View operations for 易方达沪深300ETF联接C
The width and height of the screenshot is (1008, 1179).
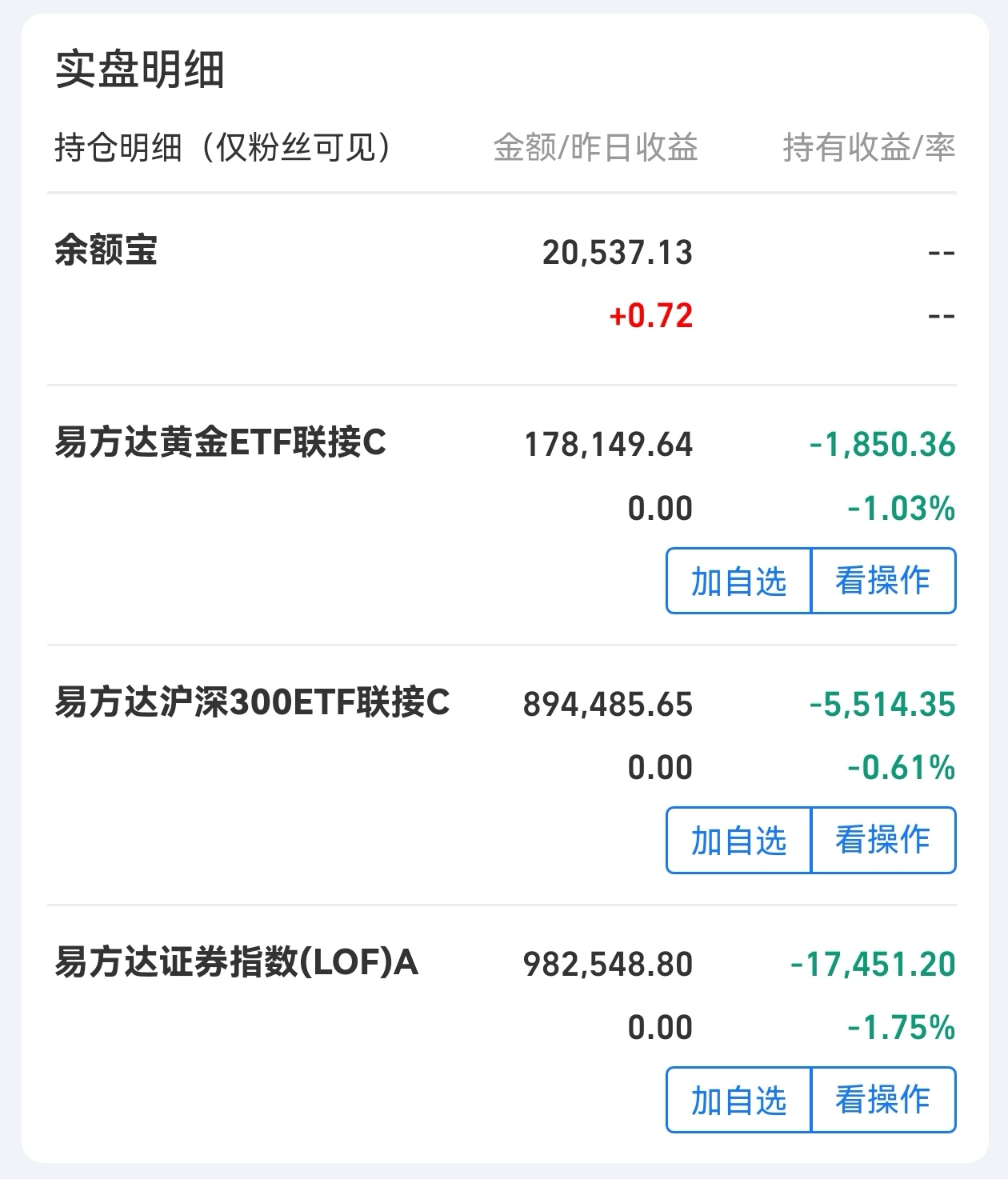coord(883,840)
